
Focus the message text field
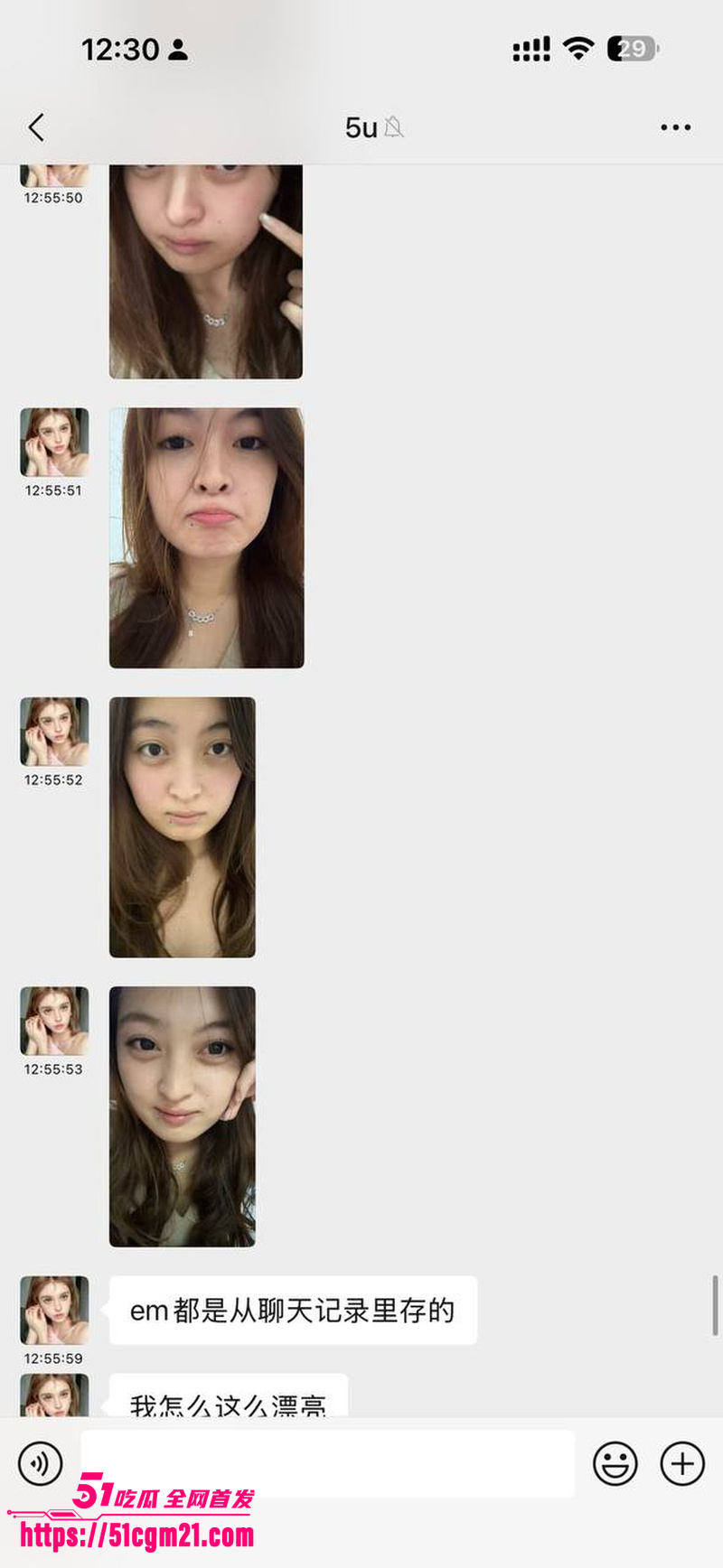click(x=327, y=1463)
